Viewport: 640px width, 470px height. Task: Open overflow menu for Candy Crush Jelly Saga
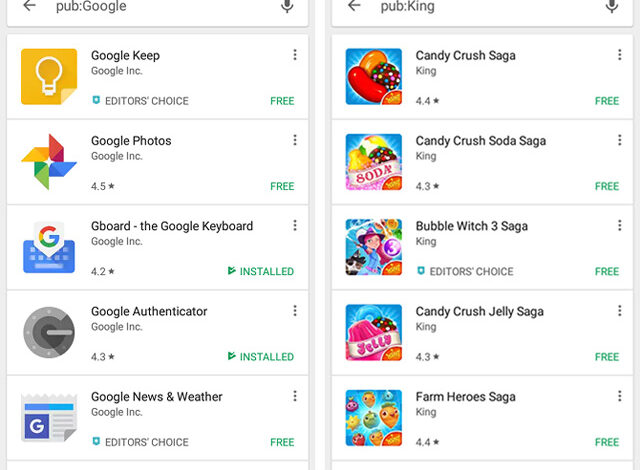(619, 311)
